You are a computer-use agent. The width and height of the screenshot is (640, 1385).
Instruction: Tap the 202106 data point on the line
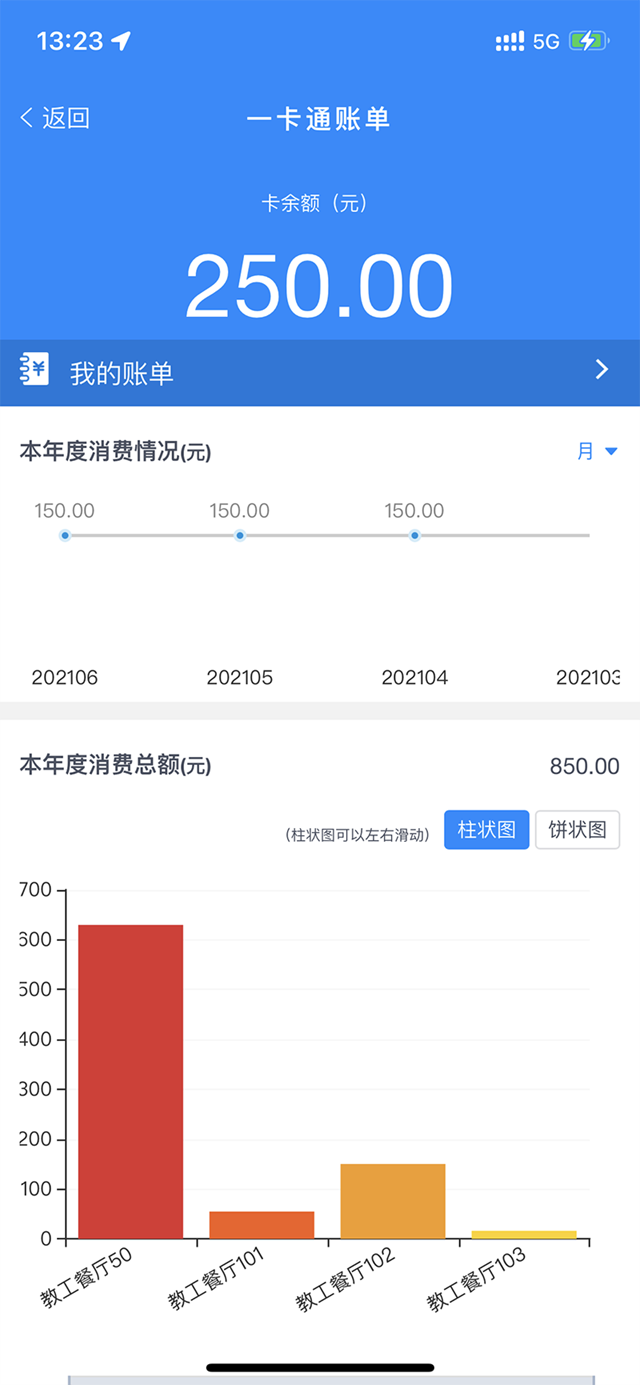point(65,536)
